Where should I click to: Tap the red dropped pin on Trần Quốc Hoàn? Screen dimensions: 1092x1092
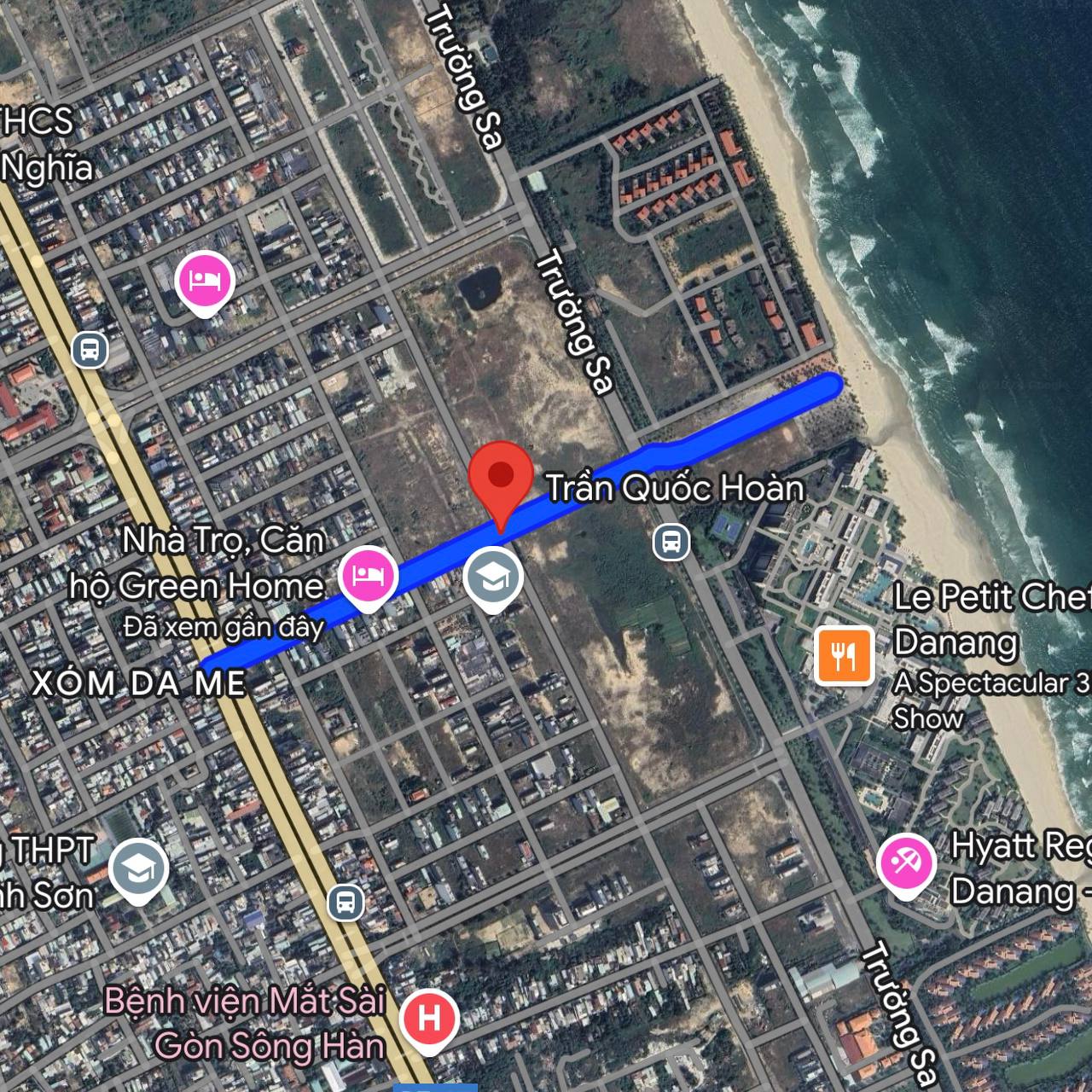click(501, 478)
